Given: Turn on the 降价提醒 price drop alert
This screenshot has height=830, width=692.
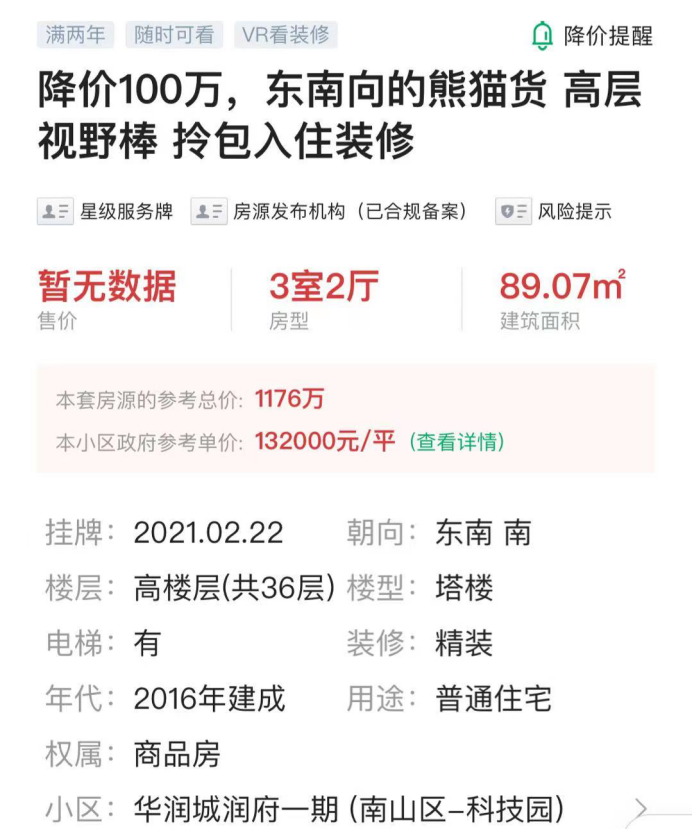Looking at the screenshot, I should click(x=592, y=36).
